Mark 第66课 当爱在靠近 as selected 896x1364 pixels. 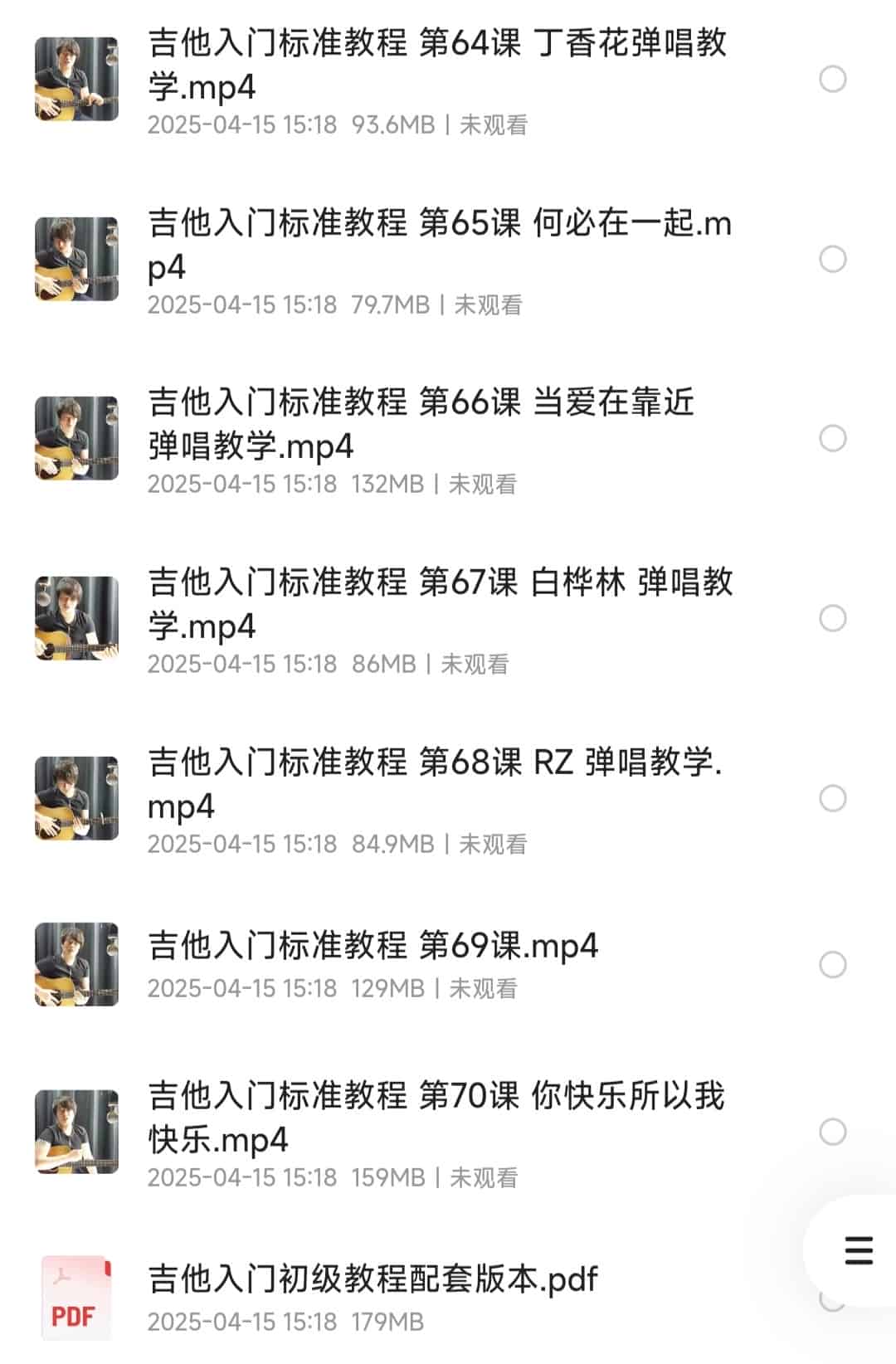[832, 438]
